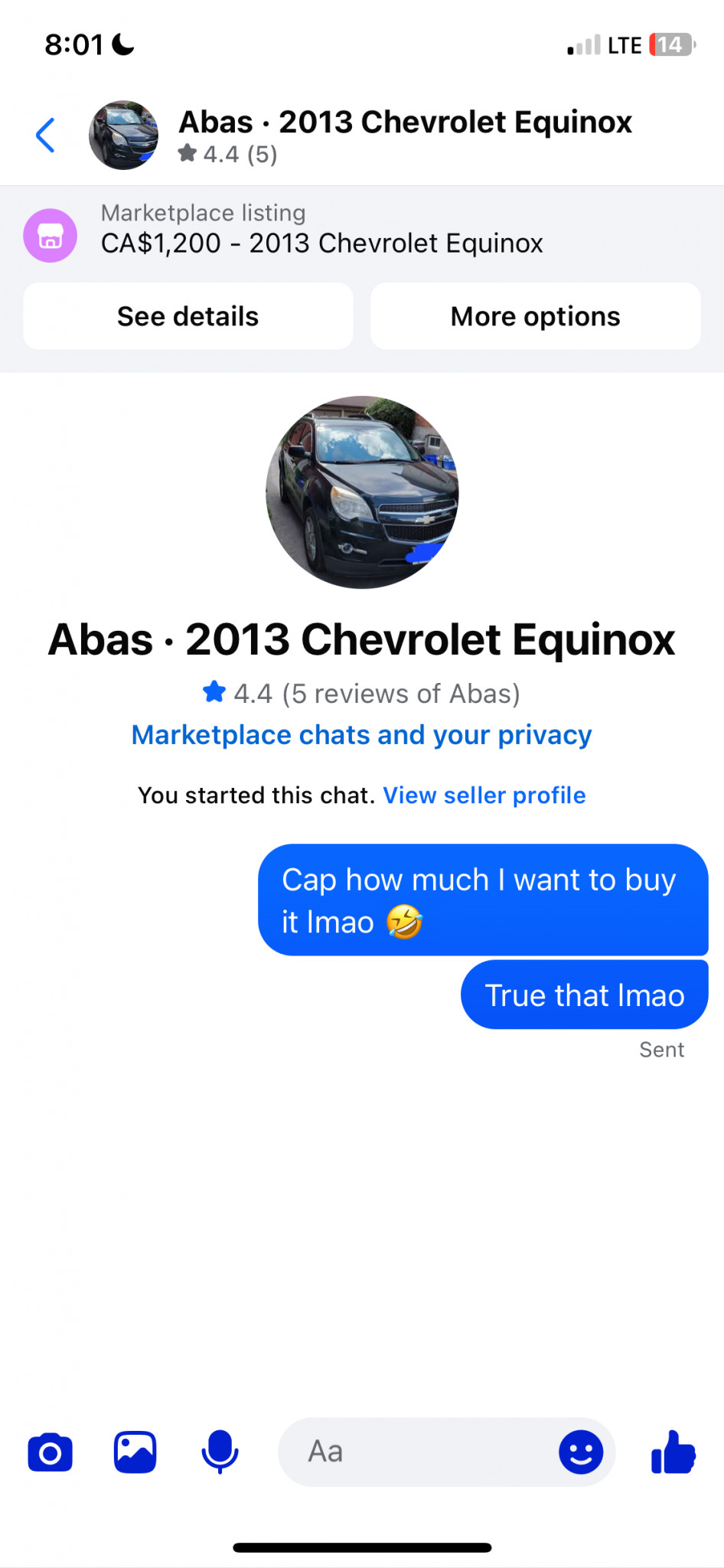Send a thumbs-up like
Image resolution: width=724 pixels, height=1568 pixels.
(x=673, y=1452)
